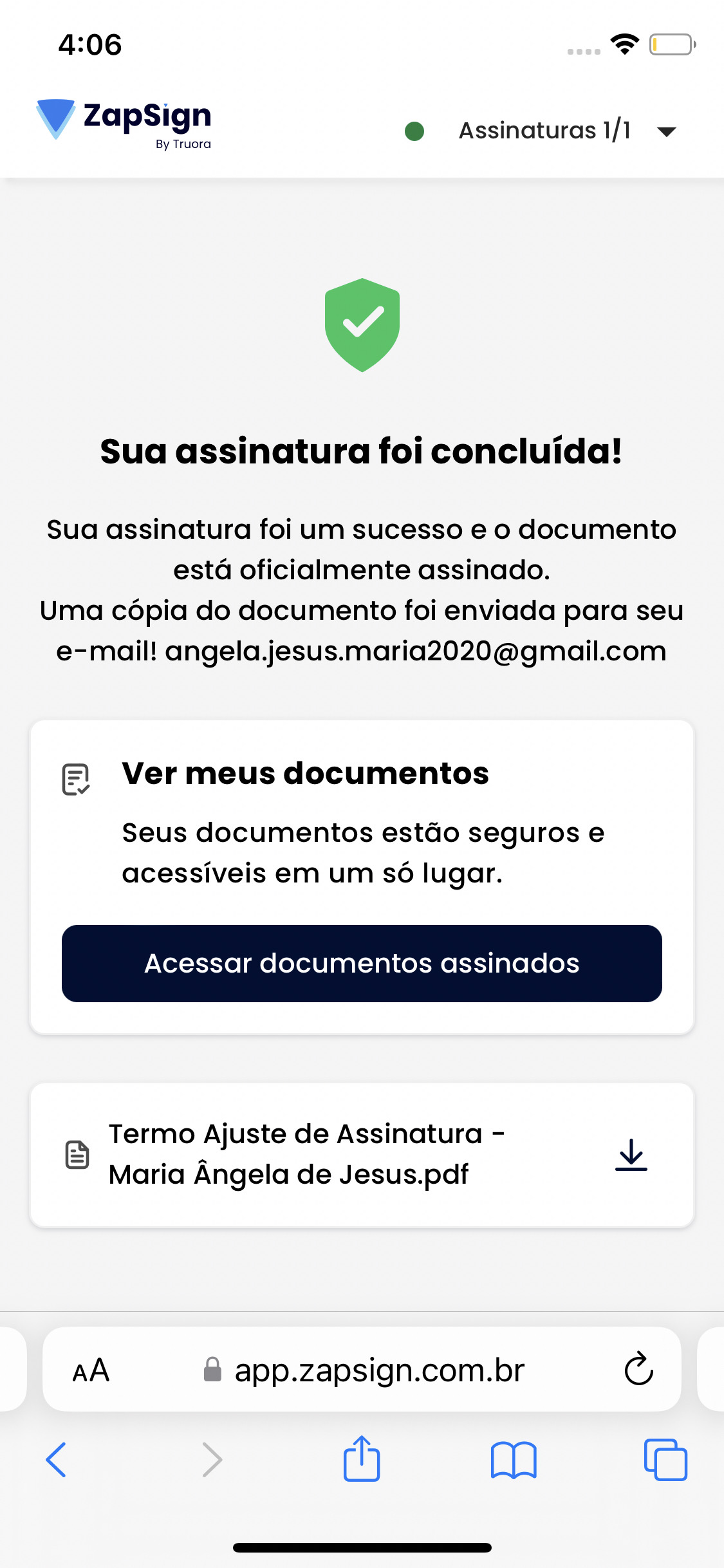Open the AA reader settings menu
Screen dimensions: 724x1568
(91, 1370)
